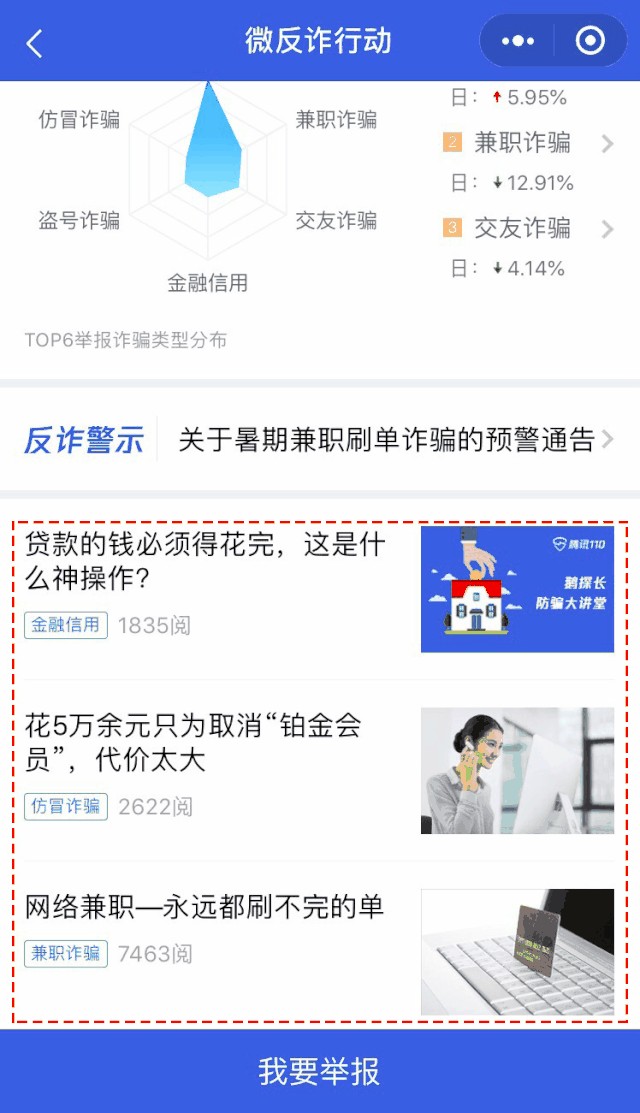Screen dimensions: 640x1113
Task: Close the mini program with the circle icon
Action: [x=590, y=41]
